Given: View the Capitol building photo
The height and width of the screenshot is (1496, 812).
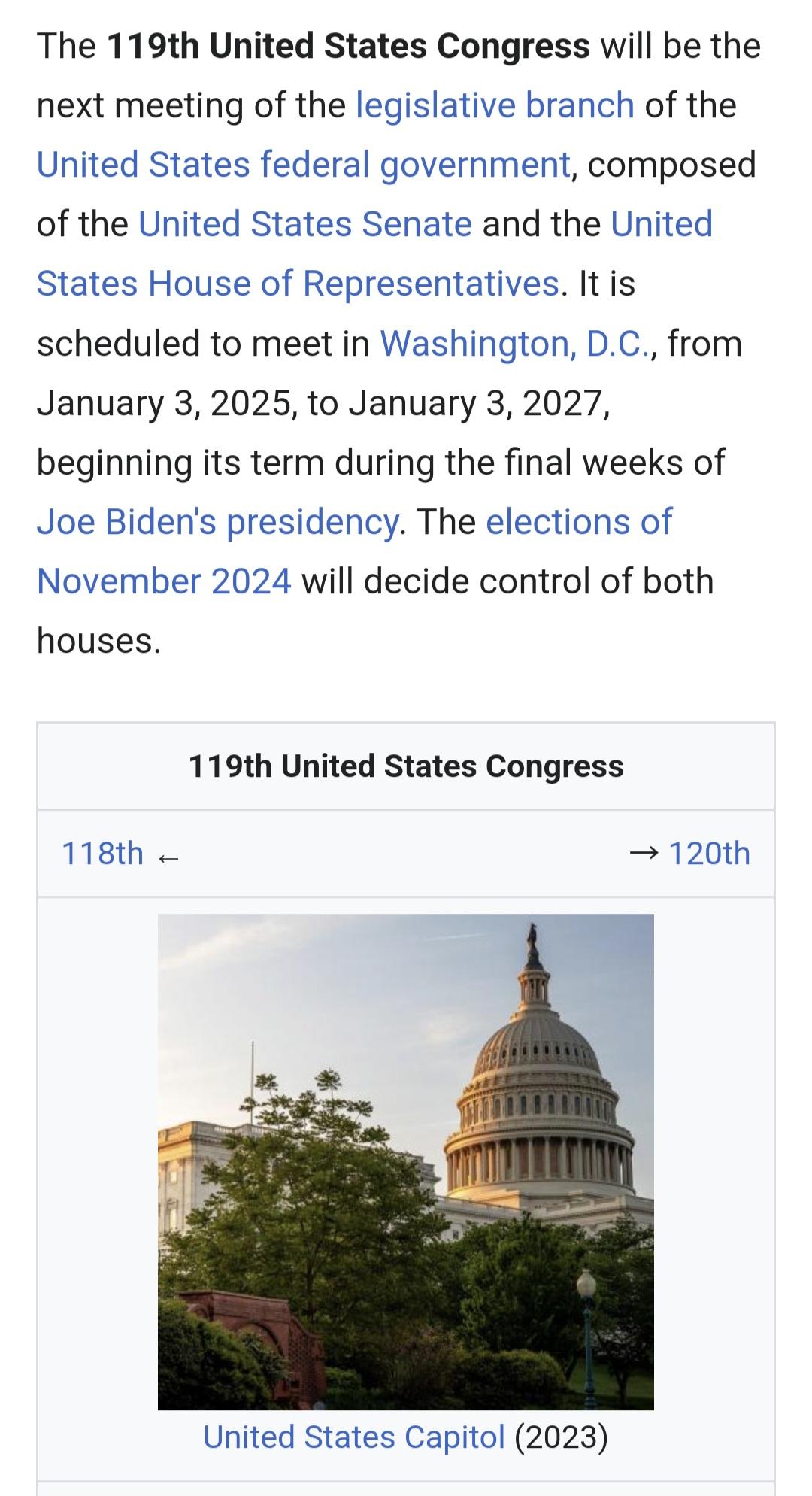Looking at the screenshot, I should click(x=406, y=1161).
